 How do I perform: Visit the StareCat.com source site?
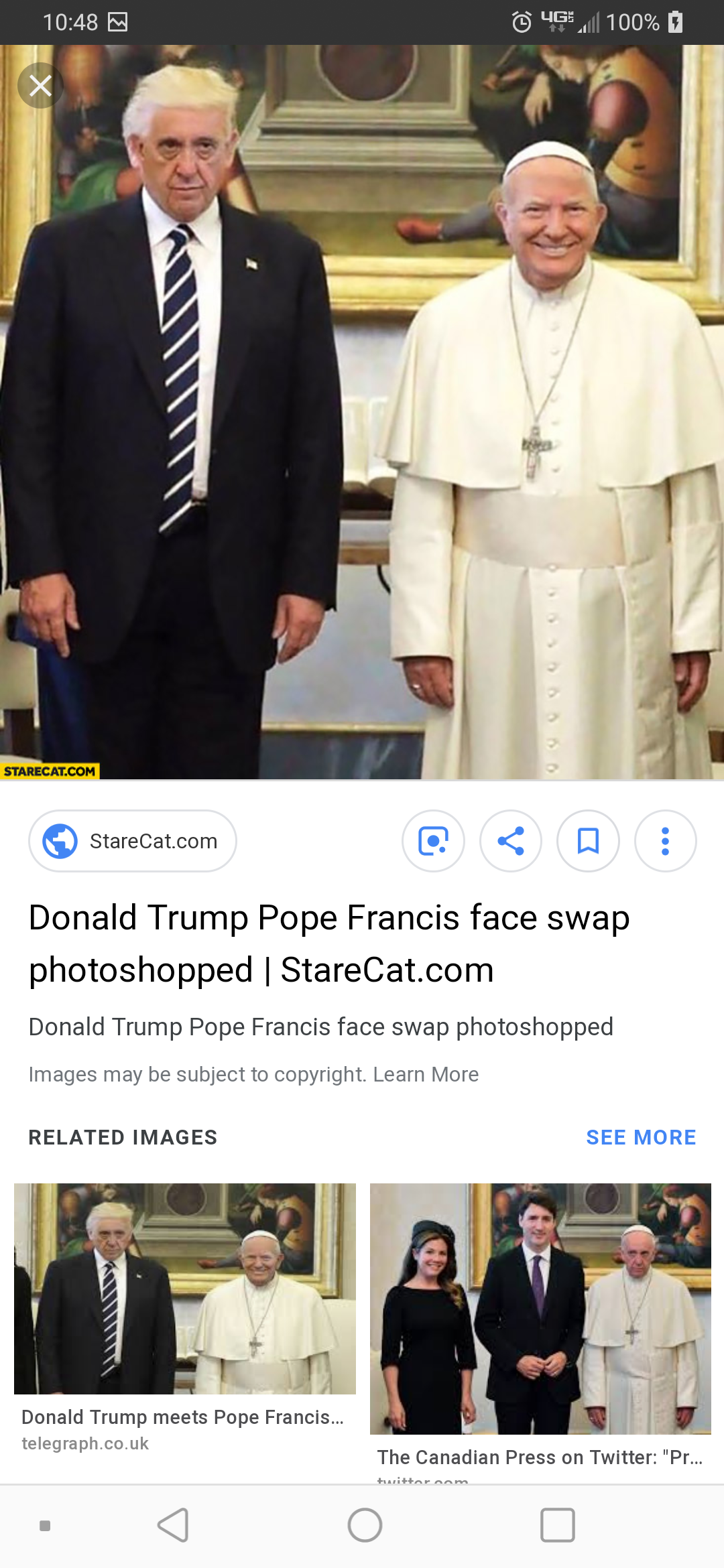[x=133, y=841]
